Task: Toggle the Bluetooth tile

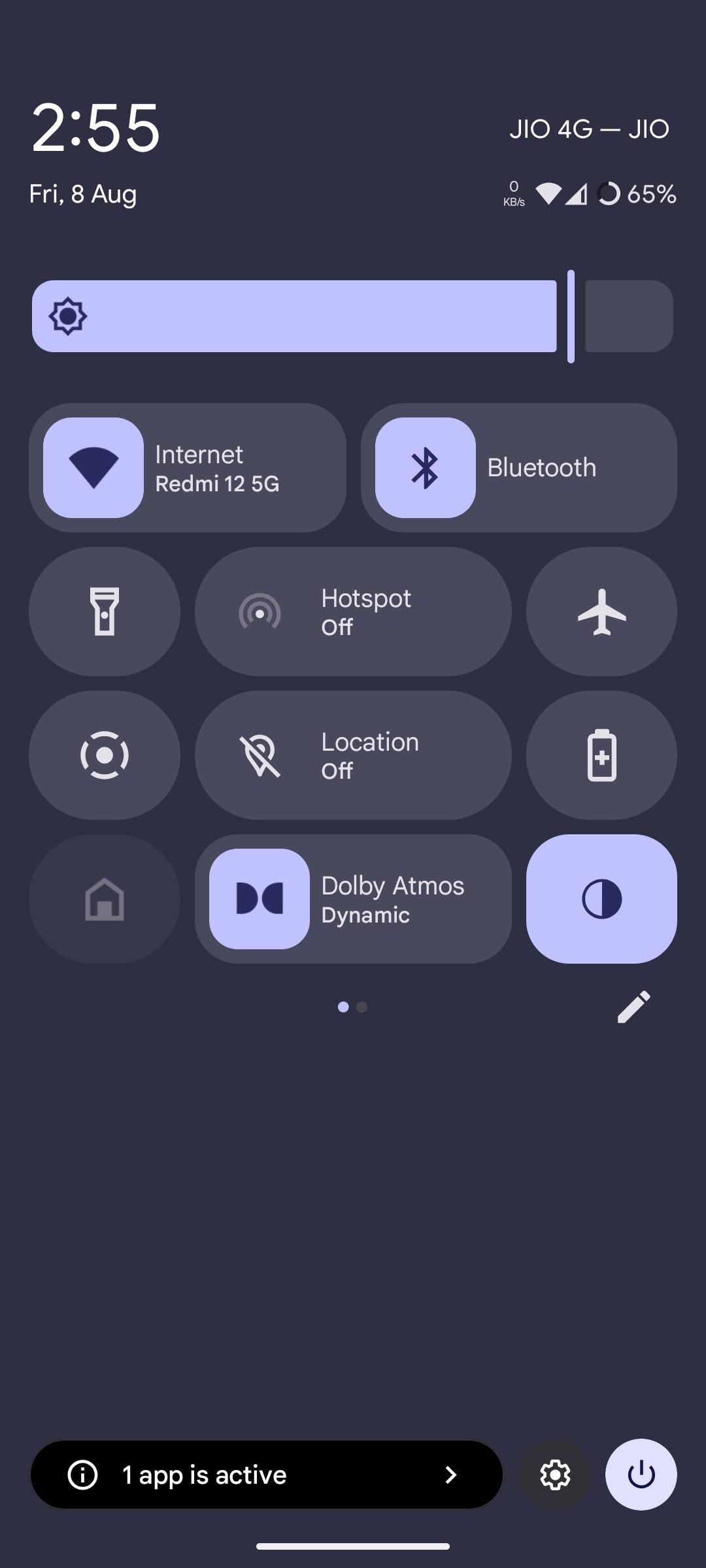Action: pyautogui.click(x=425, y=468)
